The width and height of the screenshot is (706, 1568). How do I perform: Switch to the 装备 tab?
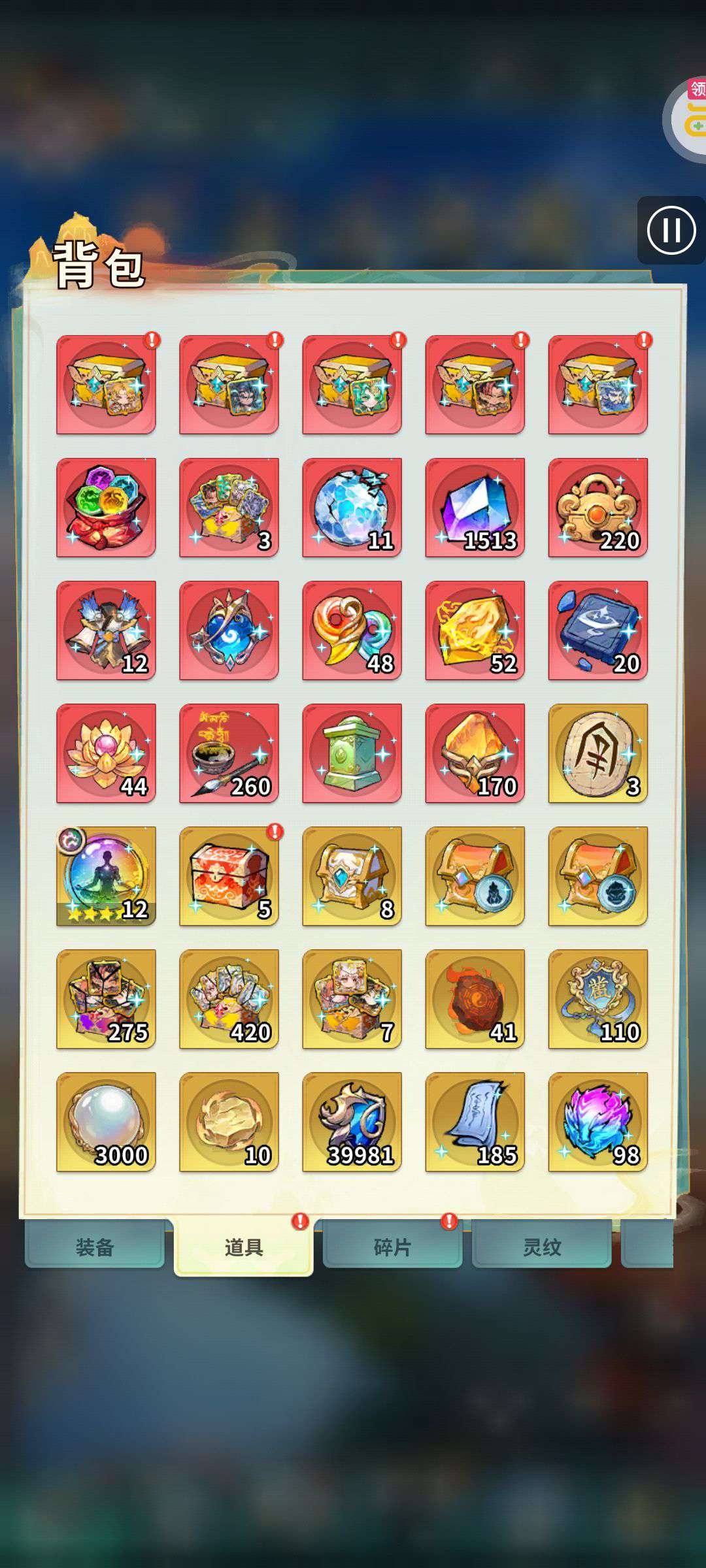[x=95, y=1247]
